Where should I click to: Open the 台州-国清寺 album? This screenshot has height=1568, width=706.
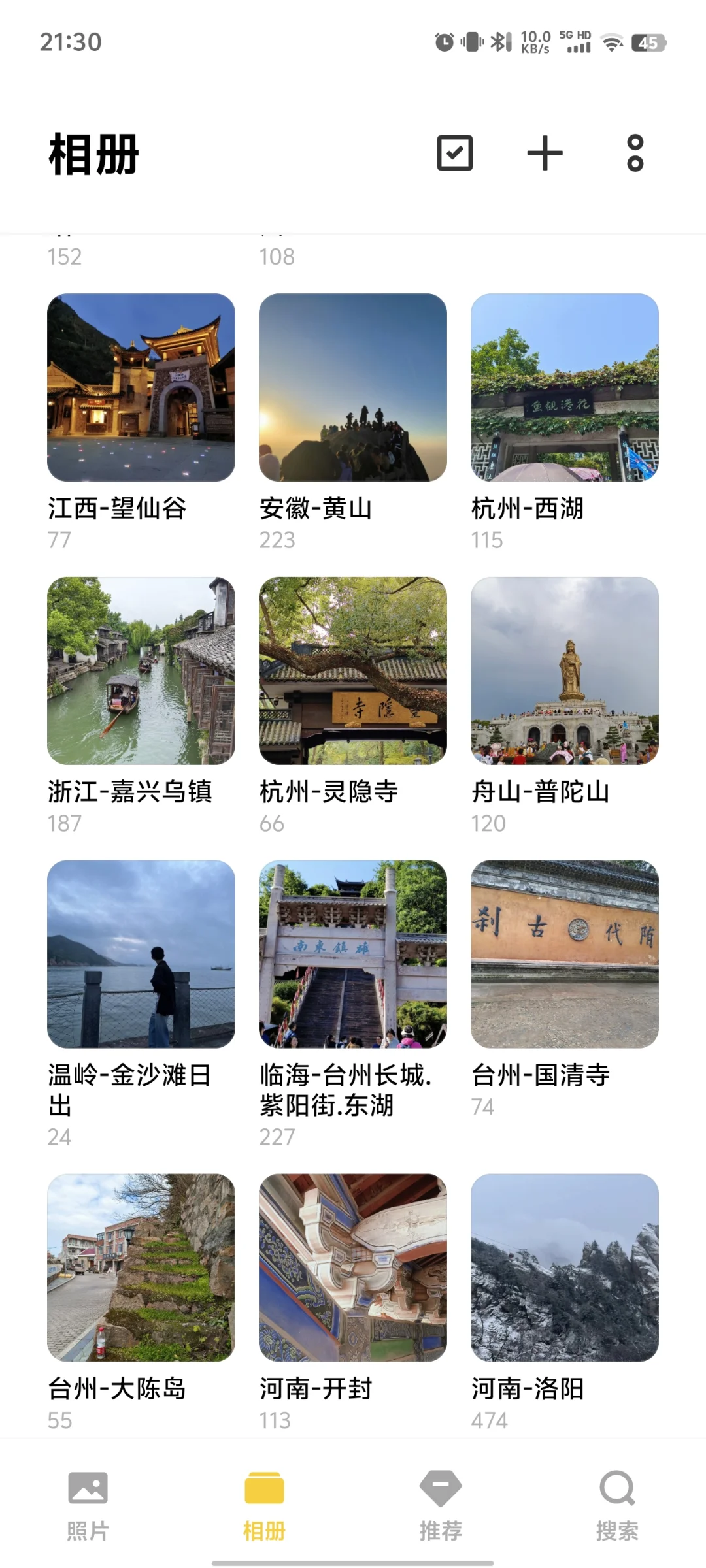(x=565, y=954)
